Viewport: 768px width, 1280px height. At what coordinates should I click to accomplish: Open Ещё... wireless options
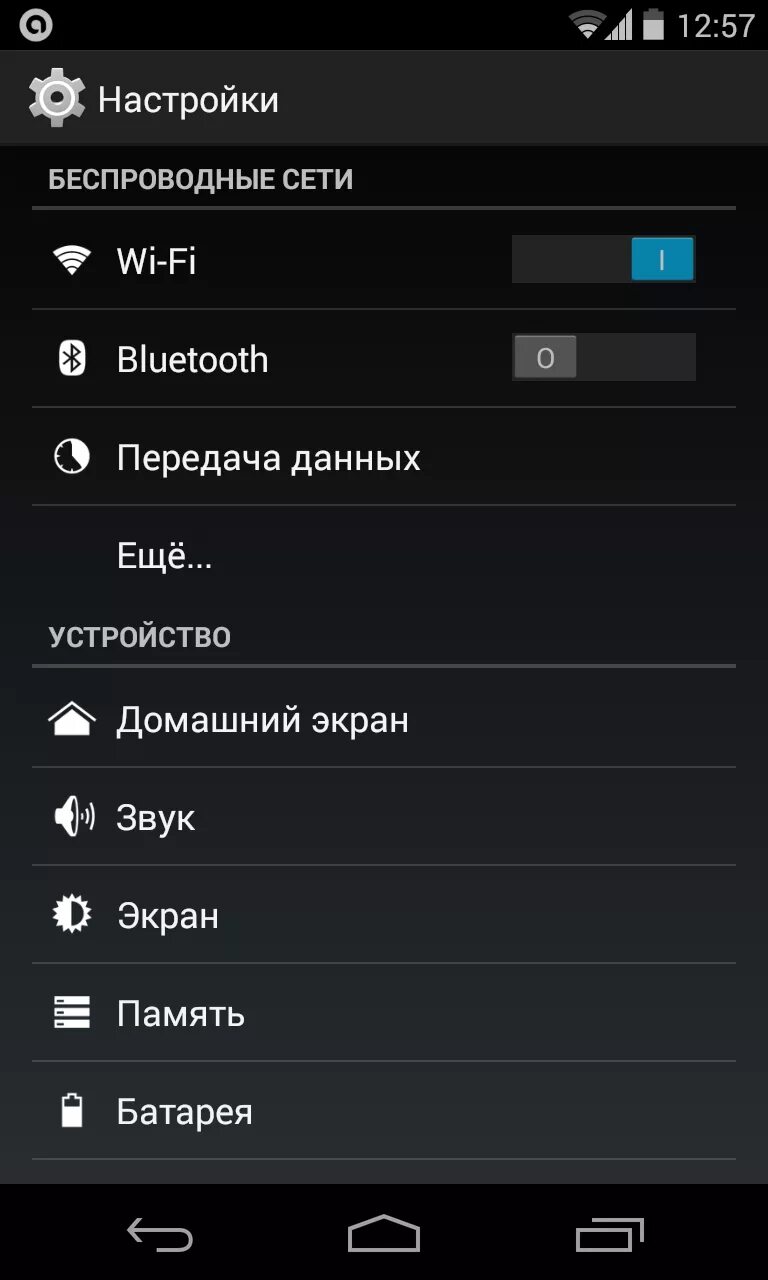pyautogui.click(x=384, y=555)
